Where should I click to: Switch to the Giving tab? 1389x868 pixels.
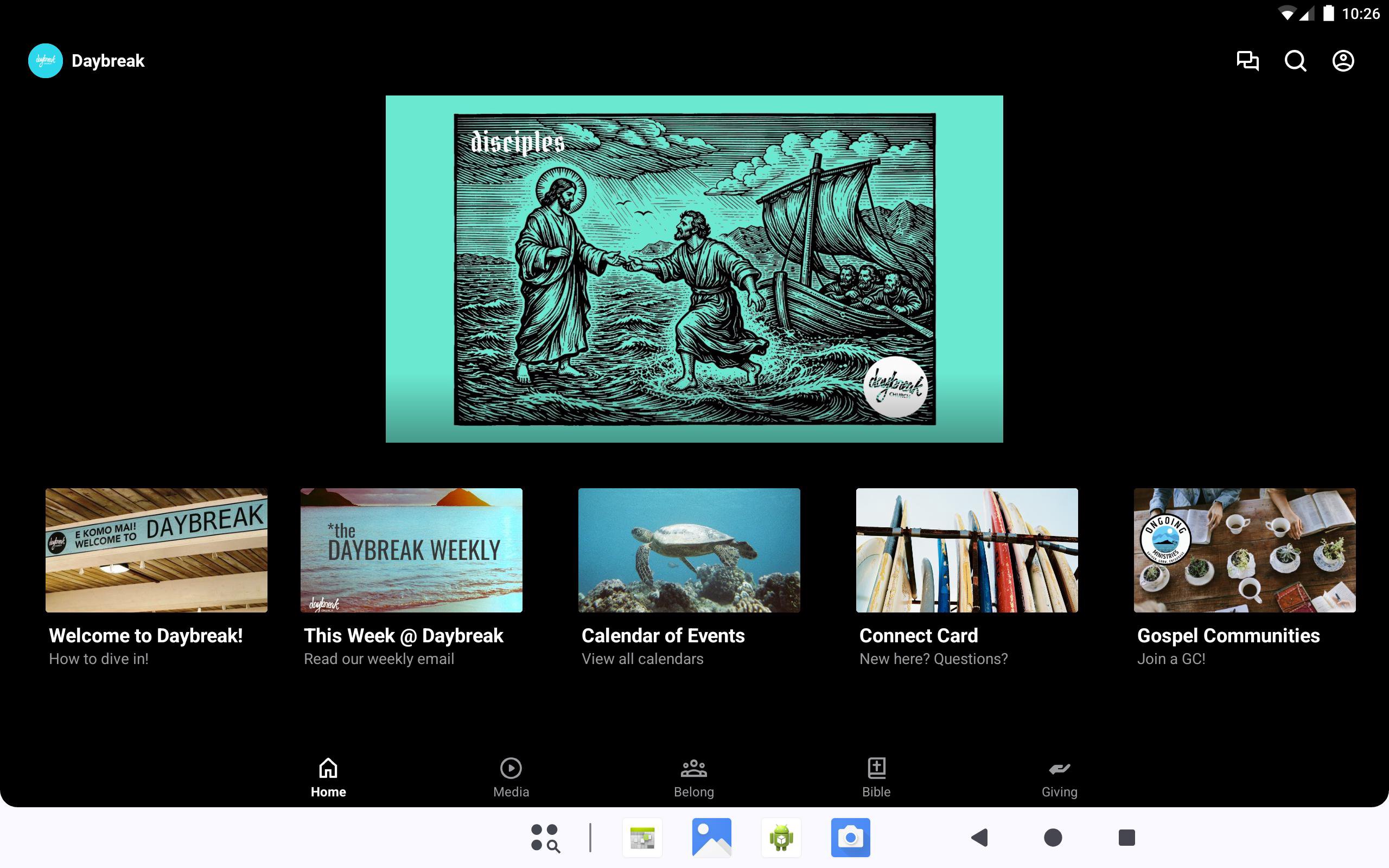[x=1059, y=777]
